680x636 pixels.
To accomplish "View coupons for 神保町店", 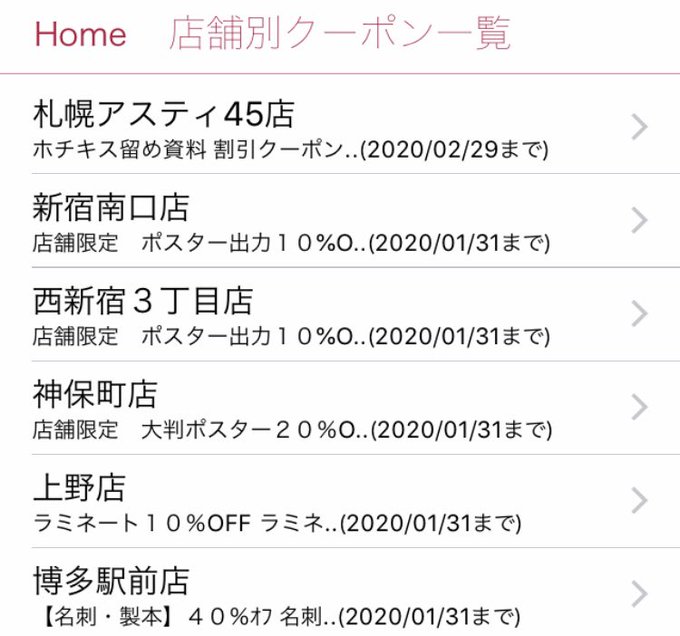I will 340,408.
